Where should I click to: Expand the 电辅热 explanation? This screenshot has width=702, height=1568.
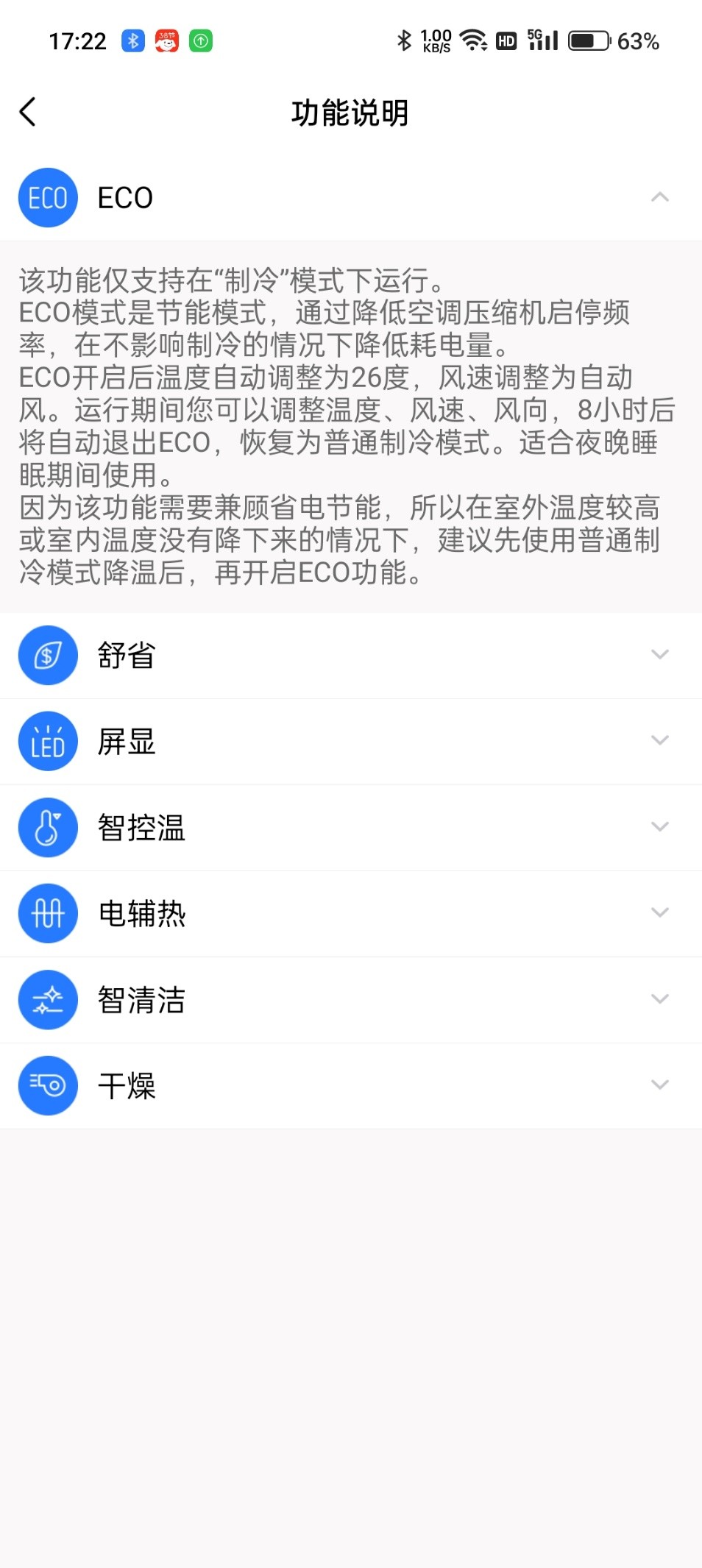(x=660, y=913)
